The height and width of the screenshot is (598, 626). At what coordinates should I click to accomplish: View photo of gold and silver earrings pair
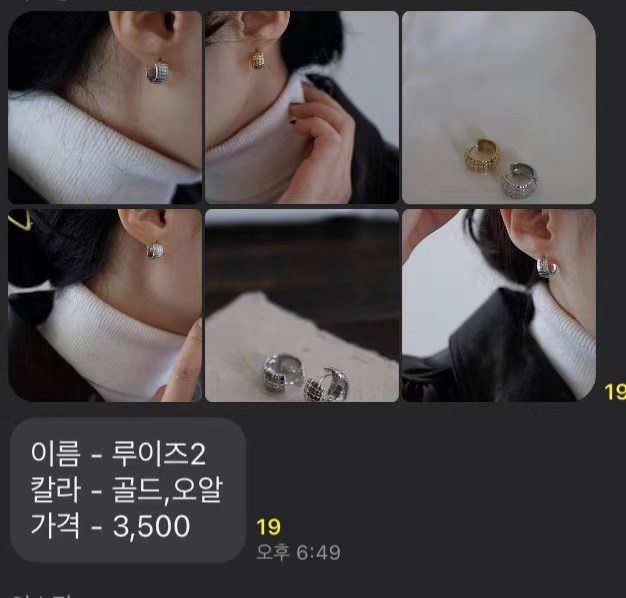[x=498, y=107]
